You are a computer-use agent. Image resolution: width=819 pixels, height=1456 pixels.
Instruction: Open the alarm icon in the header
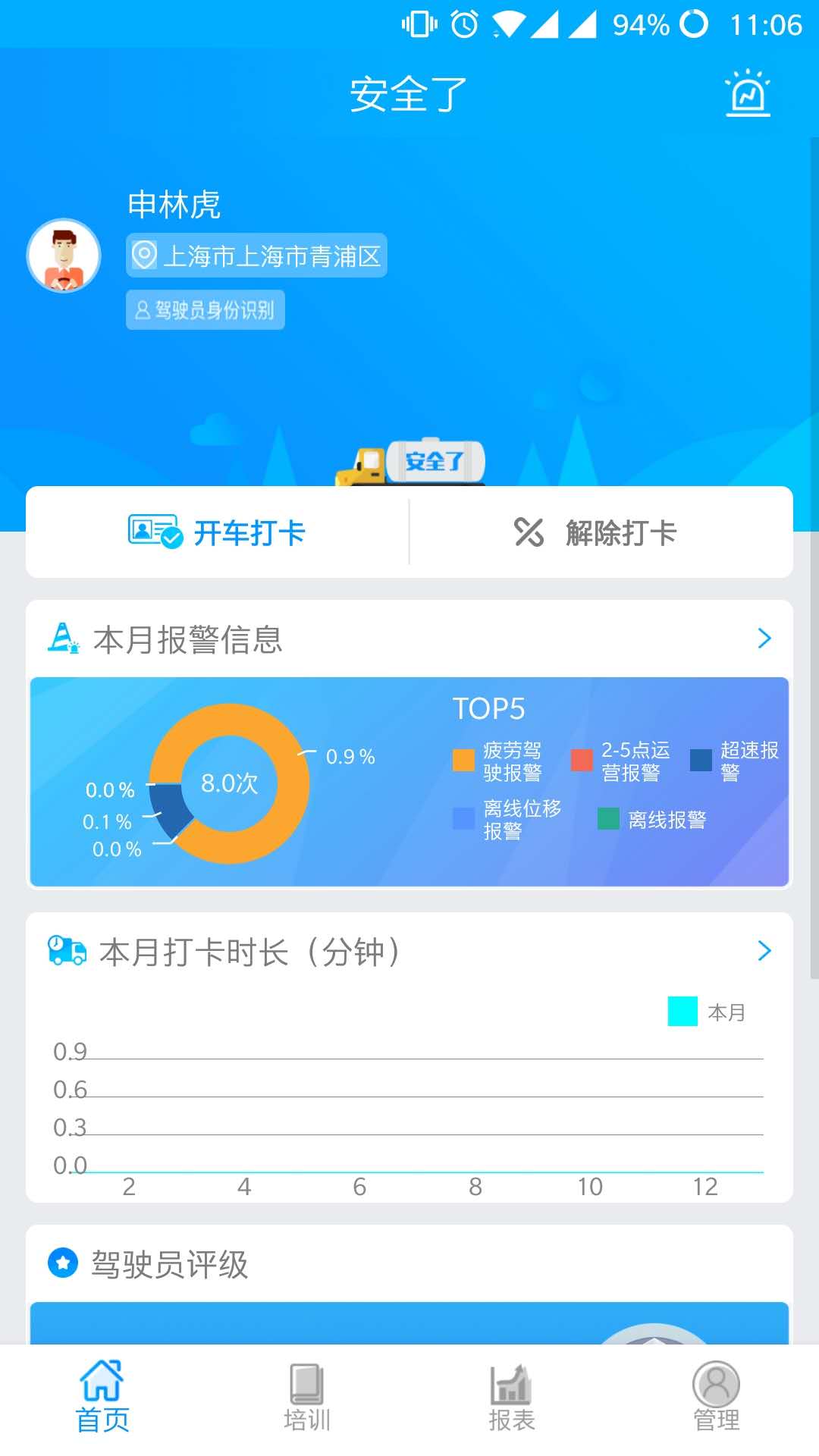748,93
